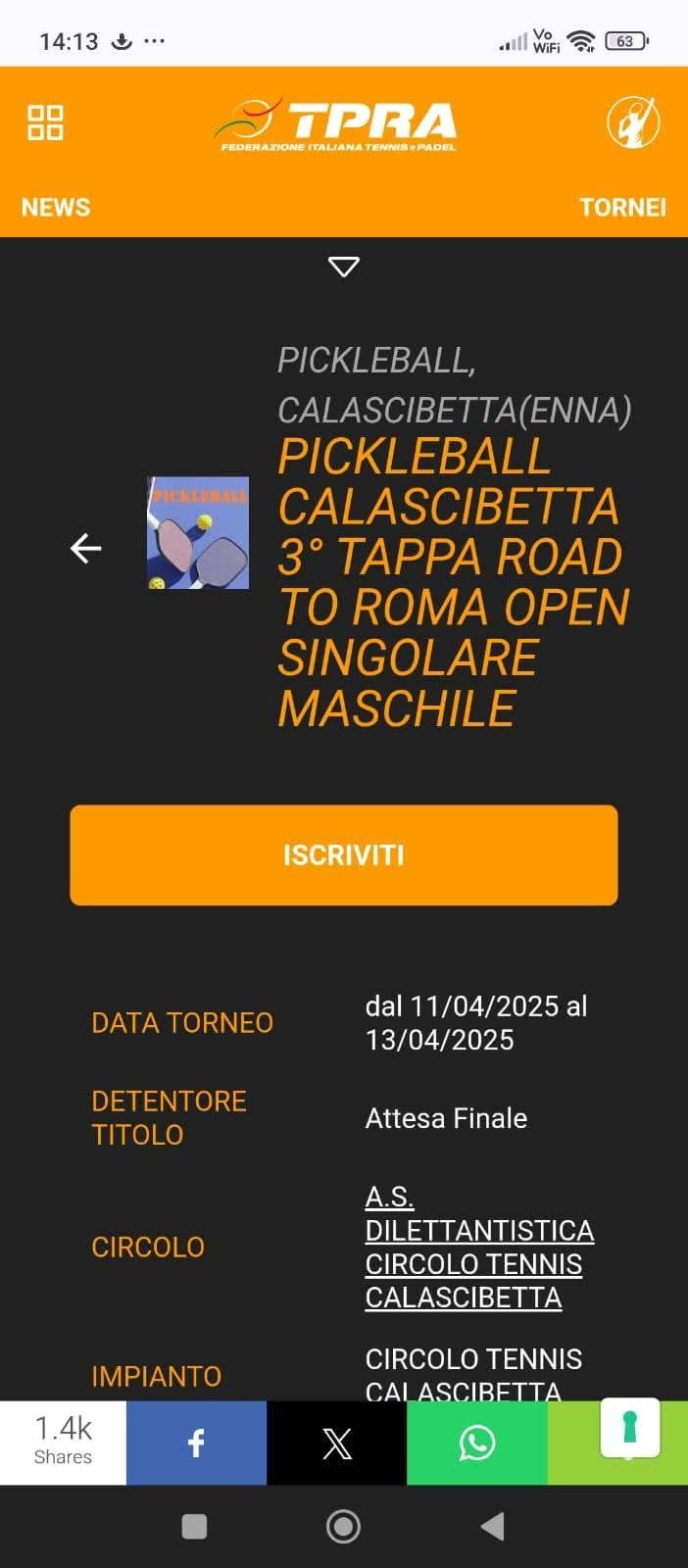Share tournament on X
This screenshot has height=1568, width=688.
pos(336,1443)
